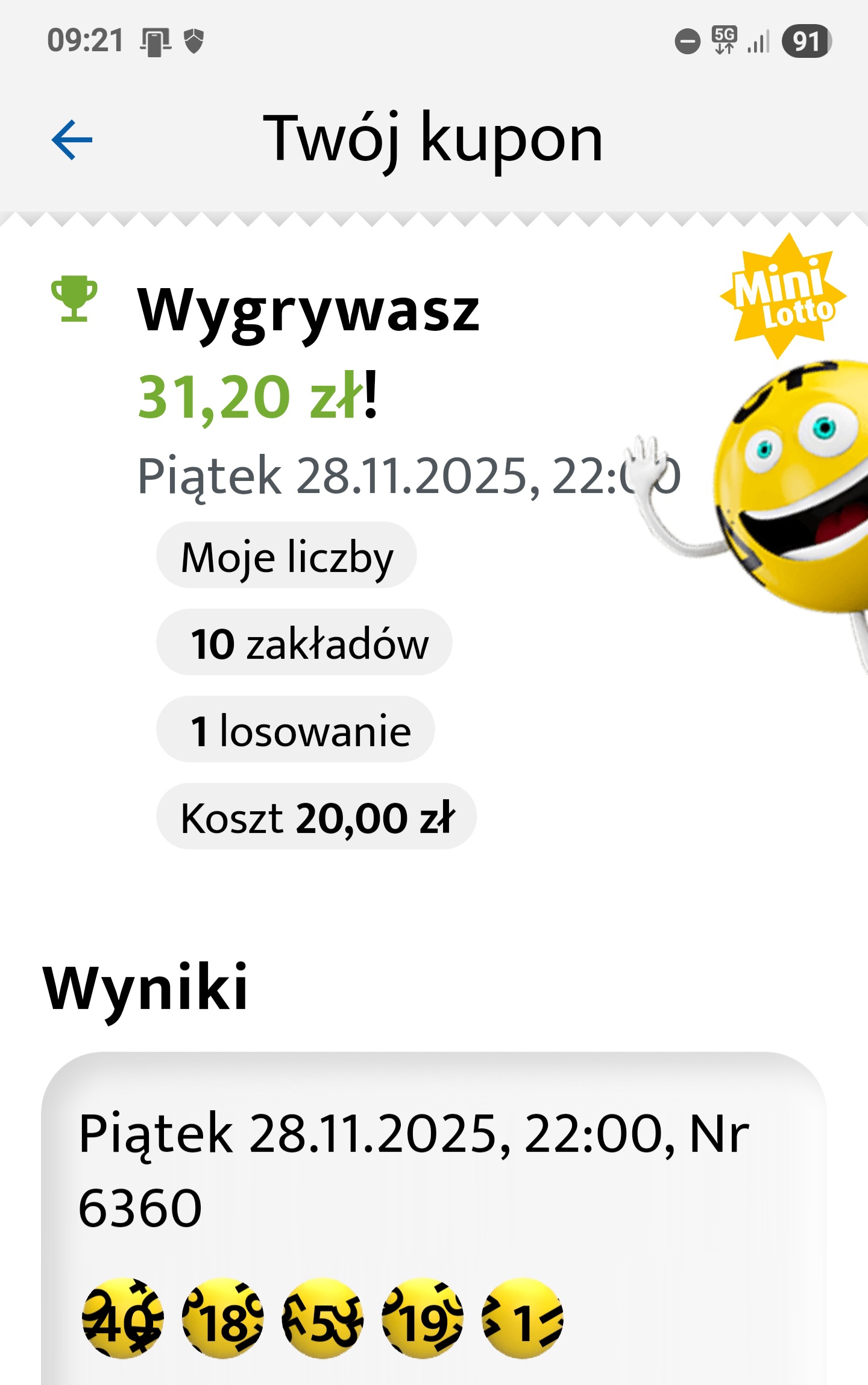The width and height of the screenshot is (868, 1385).
Task: Open the Koszt 20,00 zł details
Action: pyautogui.click(x=316, y=817)
